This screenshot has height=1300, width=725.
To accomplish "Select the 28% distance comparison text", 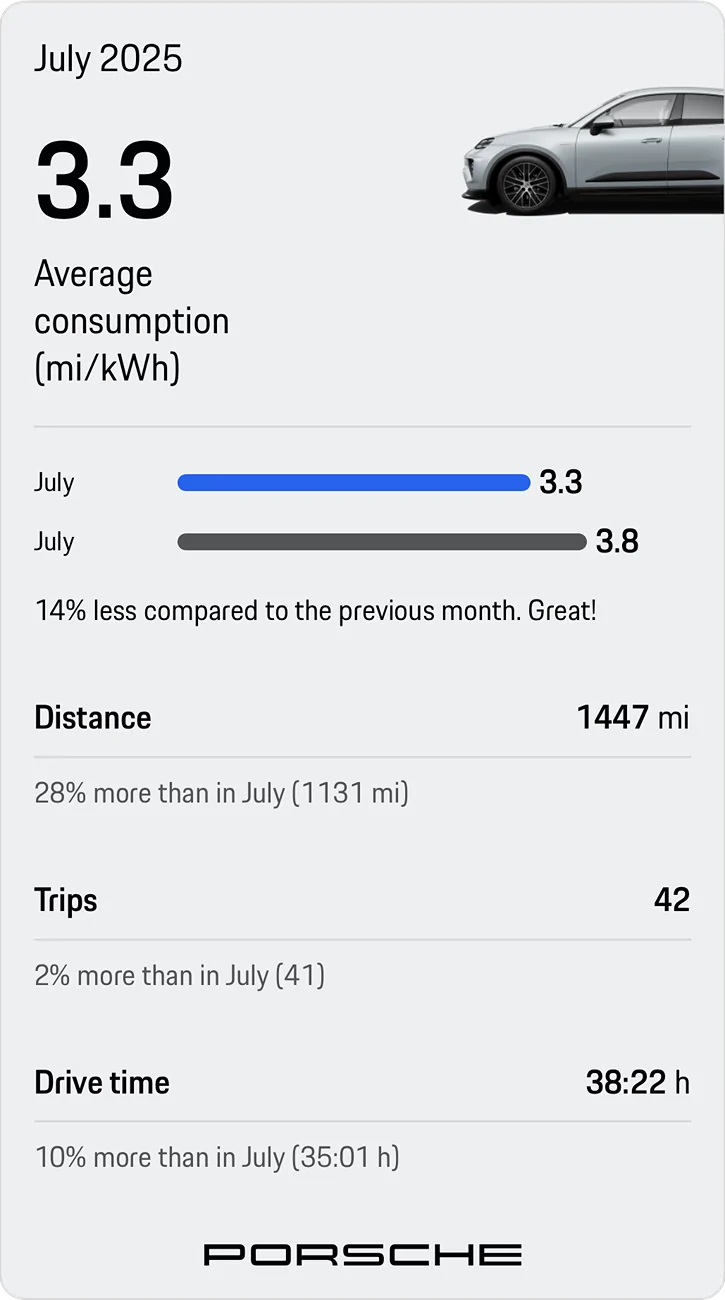I will pos(222,792).
